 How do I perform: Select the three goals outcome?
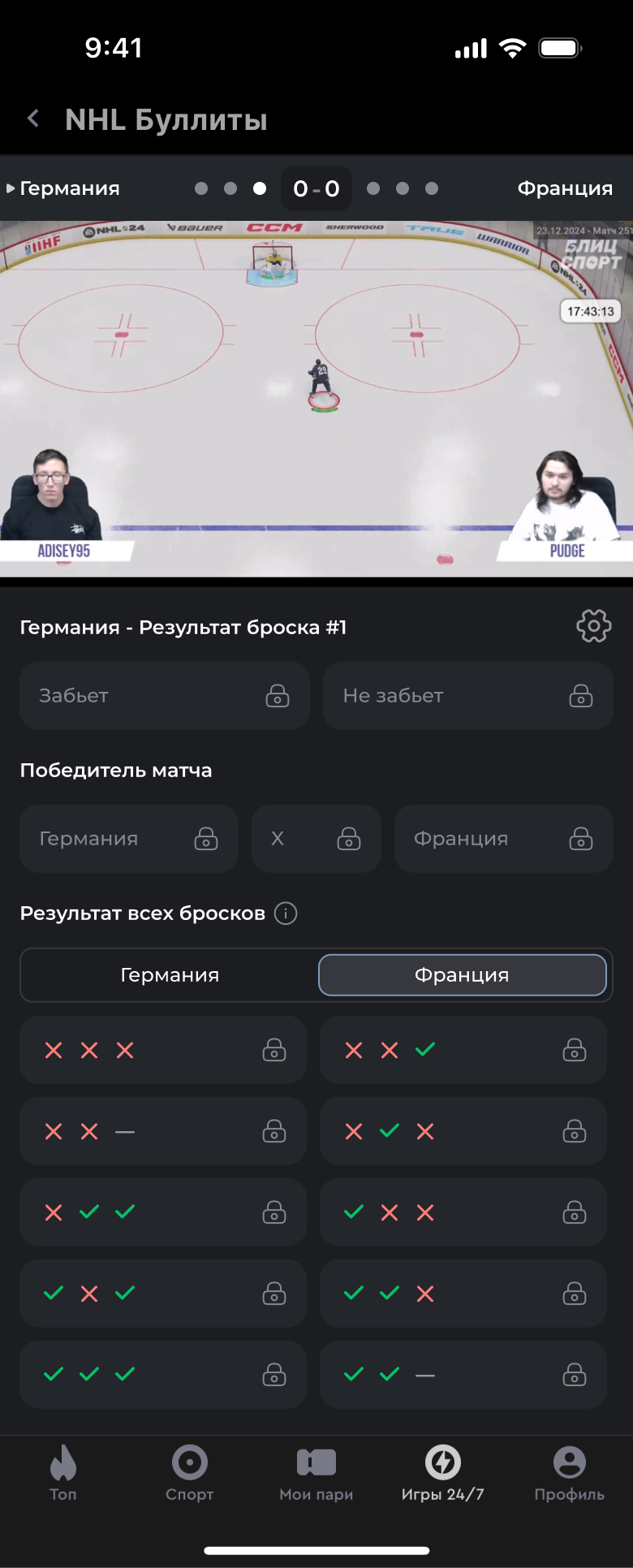(x=163, y=1375)
